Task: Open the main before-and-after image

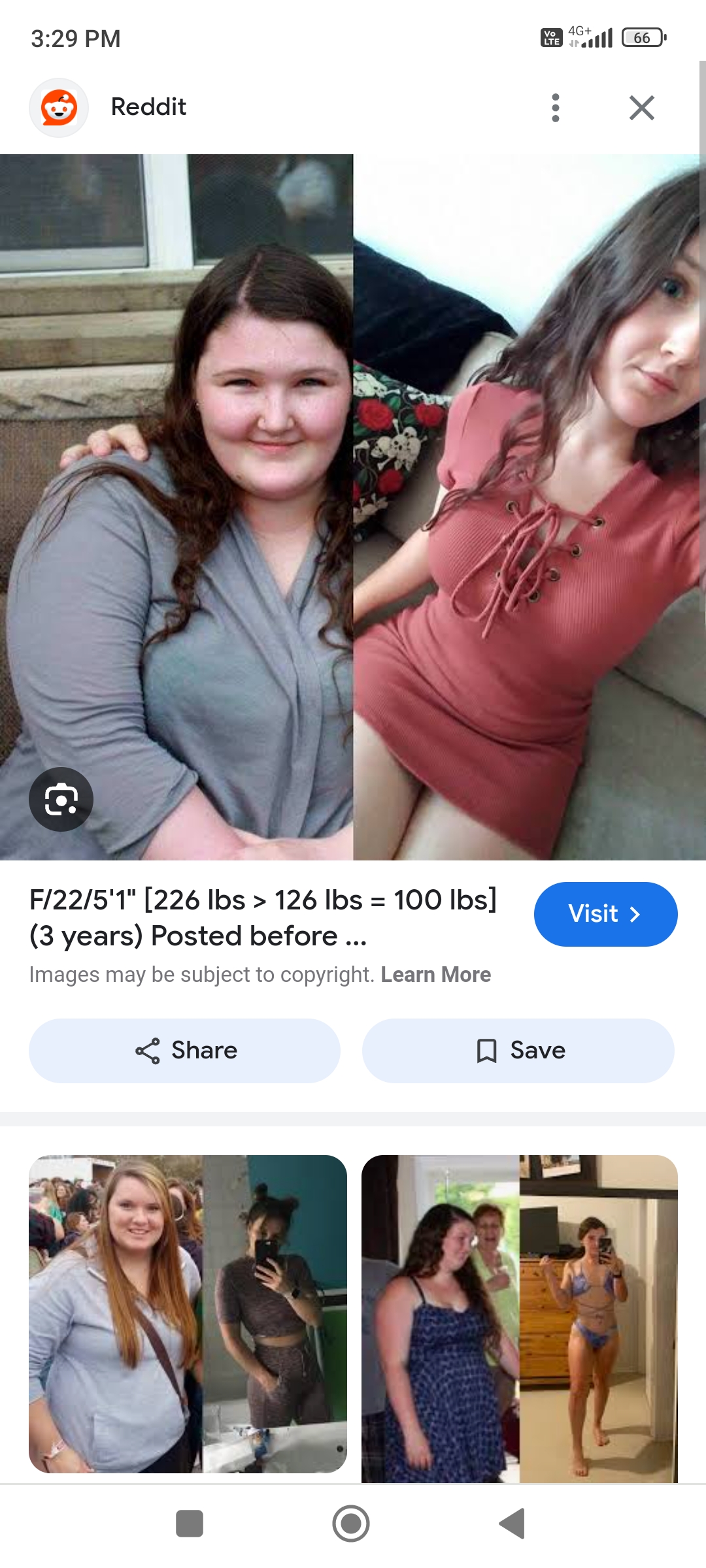Action: click(x=353, y=507)
